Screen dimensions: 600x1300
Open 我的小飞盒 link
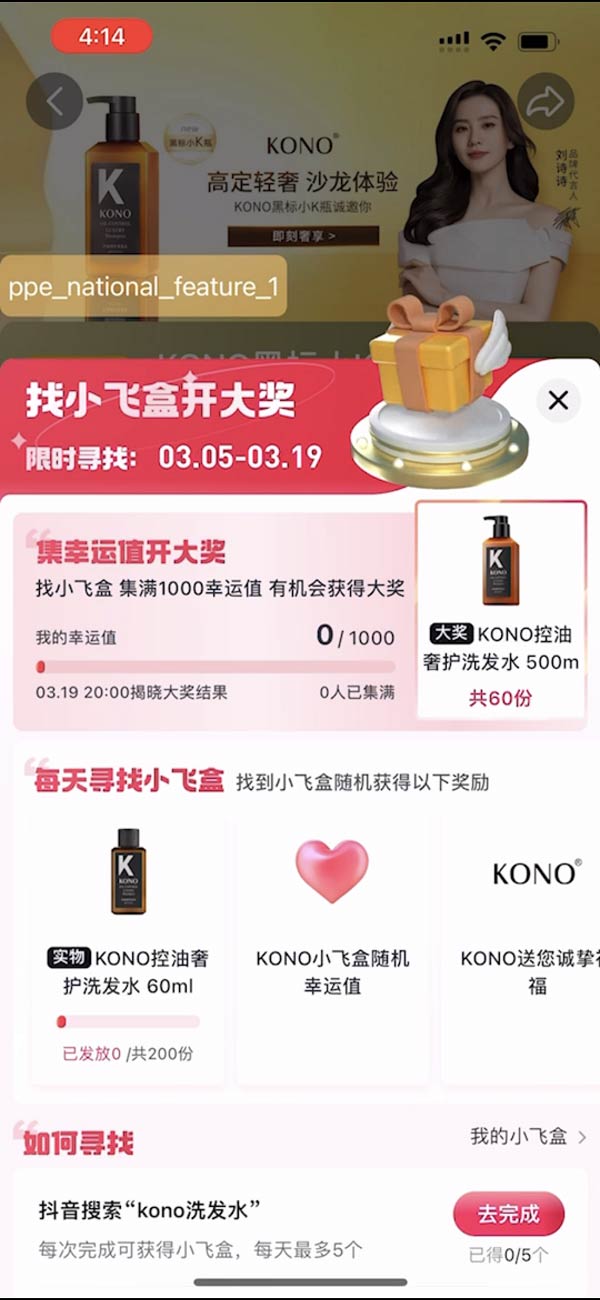(x=528, y=1137)
